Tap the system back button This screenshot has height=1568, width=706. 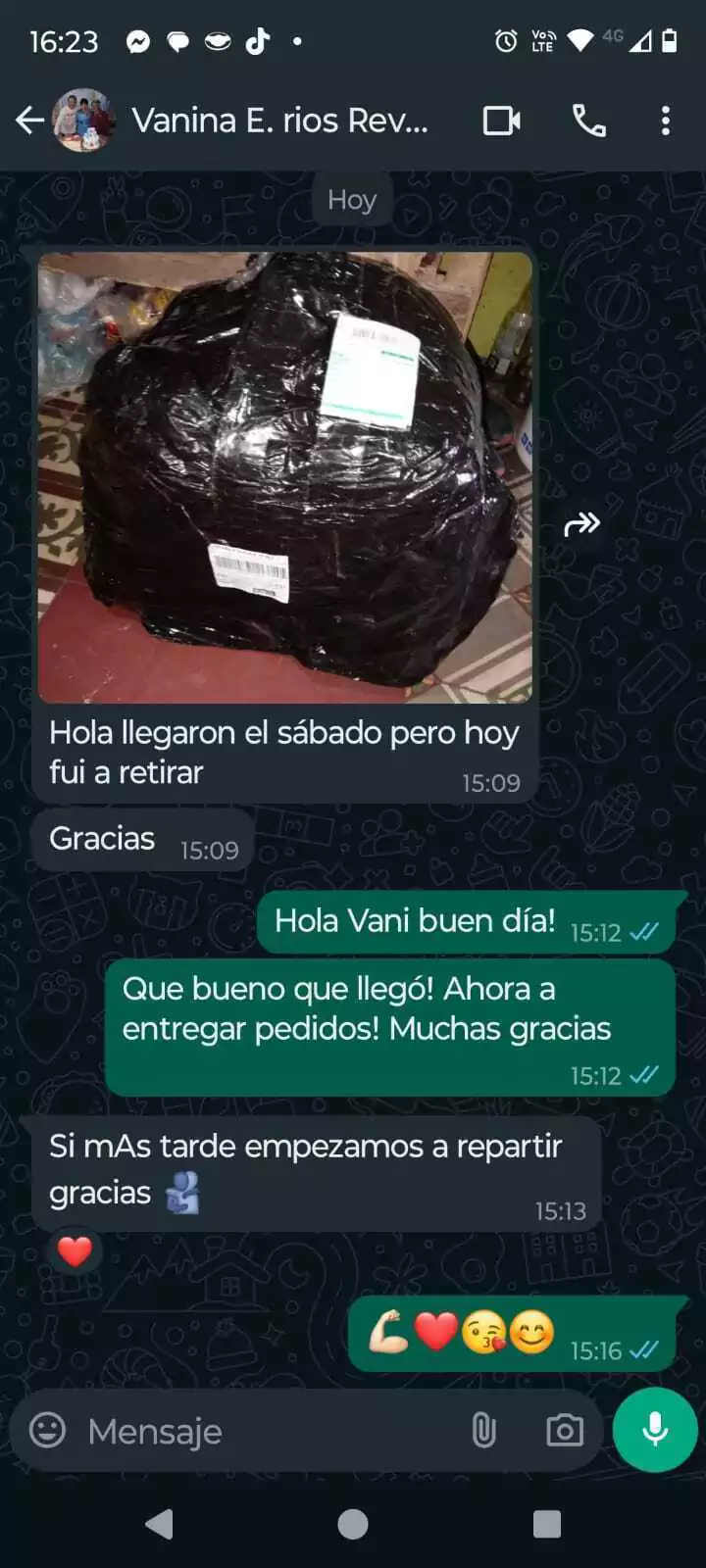160,1524
